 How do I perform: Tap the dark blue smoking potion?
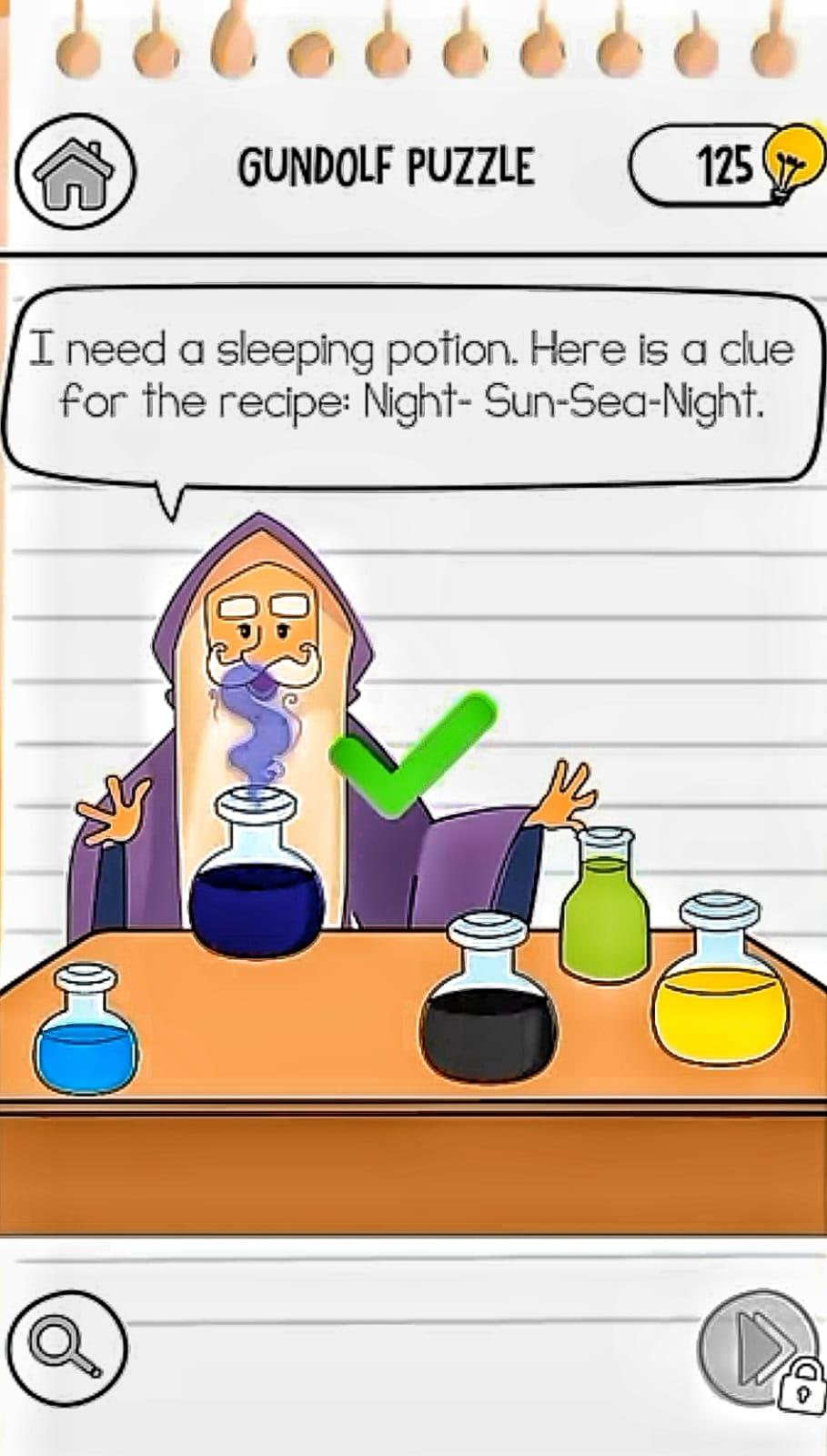pyautogui.click(x=256, y=874)
